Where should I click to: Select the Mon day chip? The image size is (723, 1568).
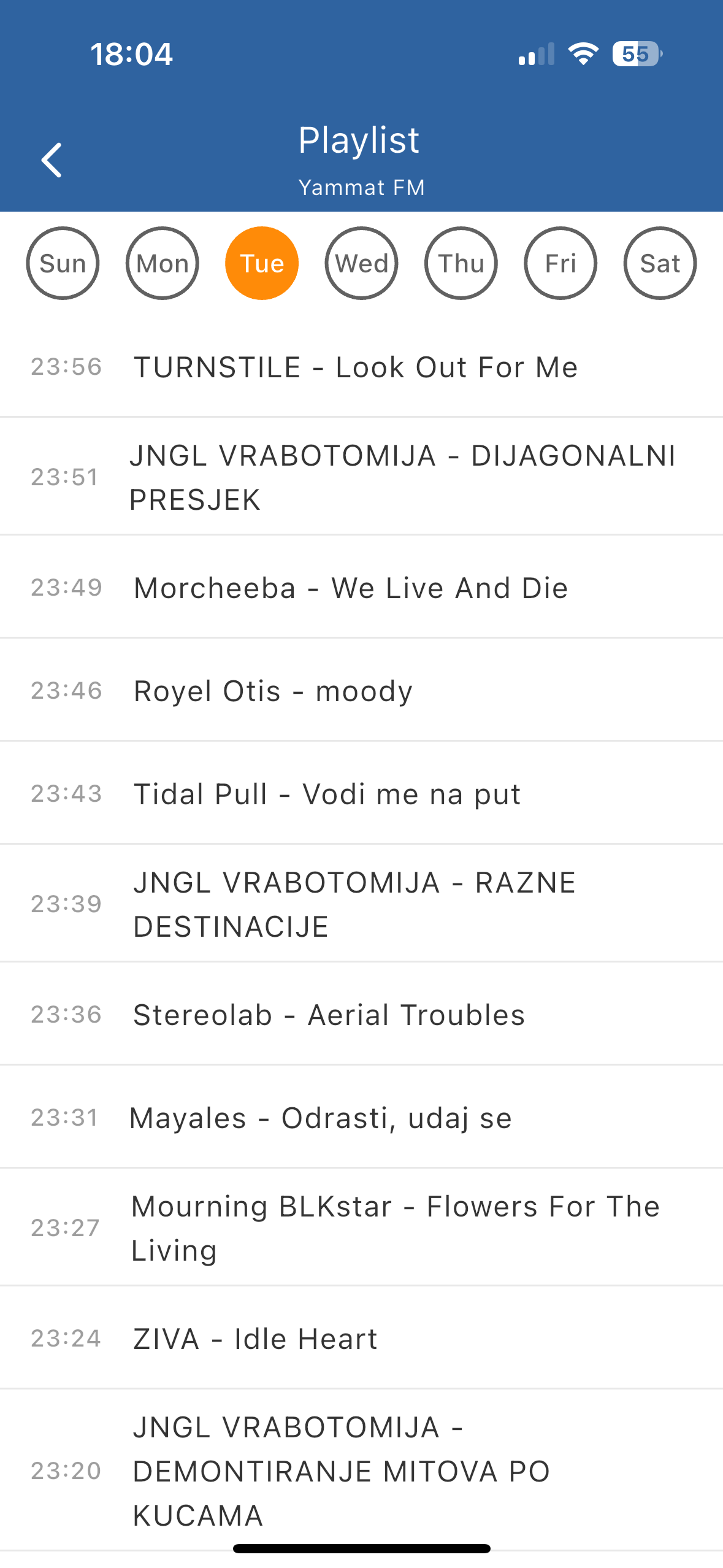pos(163,263)
